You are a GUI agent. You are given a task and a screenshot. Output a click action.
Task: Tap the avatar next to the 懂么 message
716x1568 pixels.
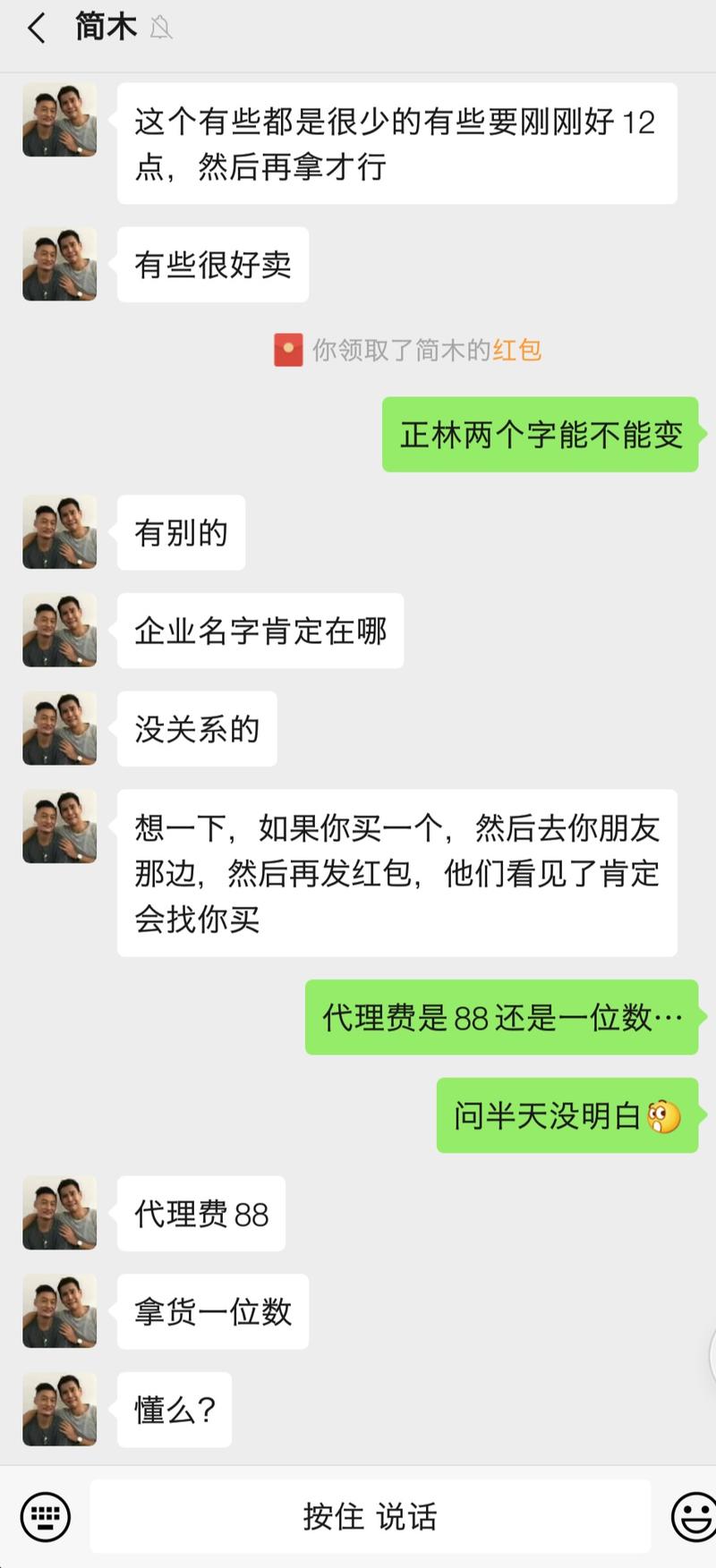point(58,1410)
